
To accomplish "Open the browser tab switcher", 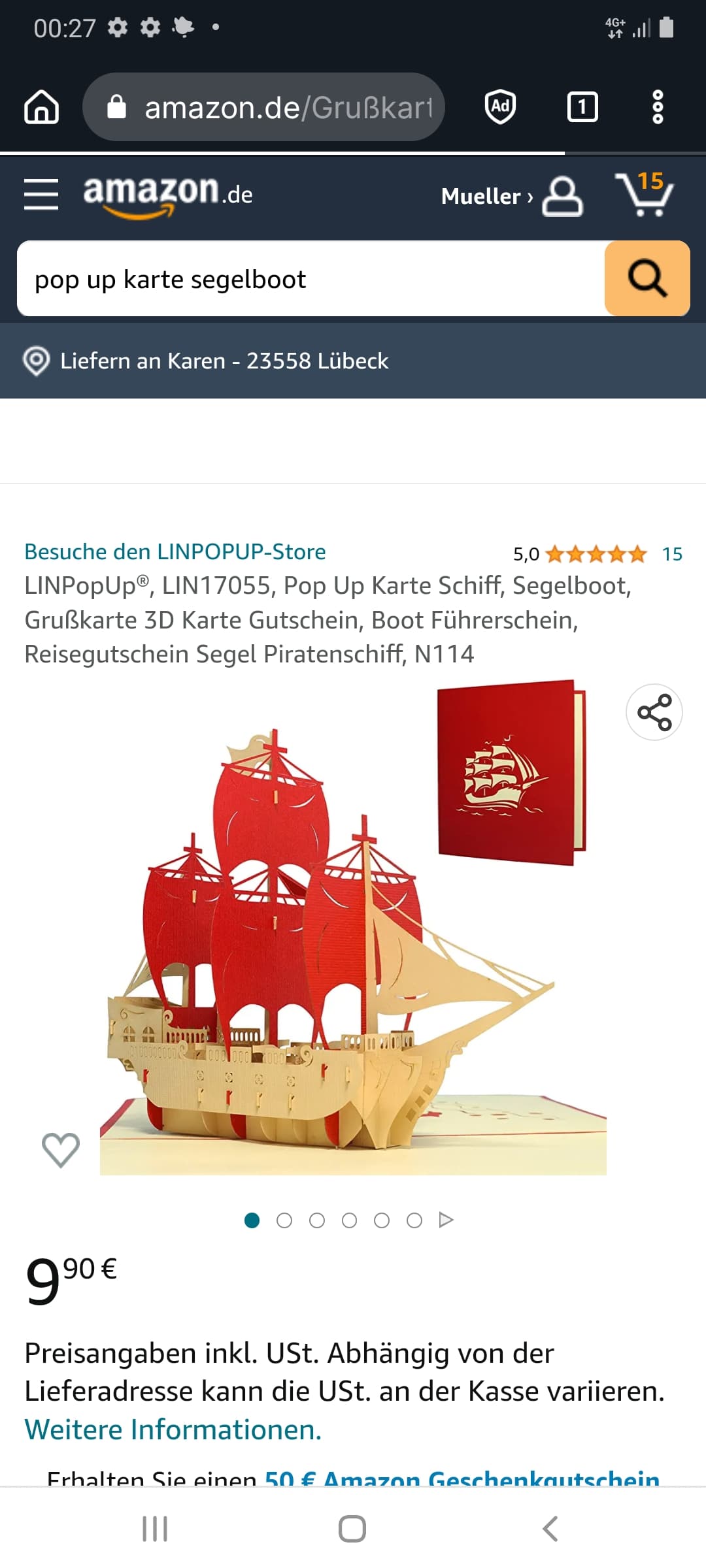I will [x=582, y=106].
